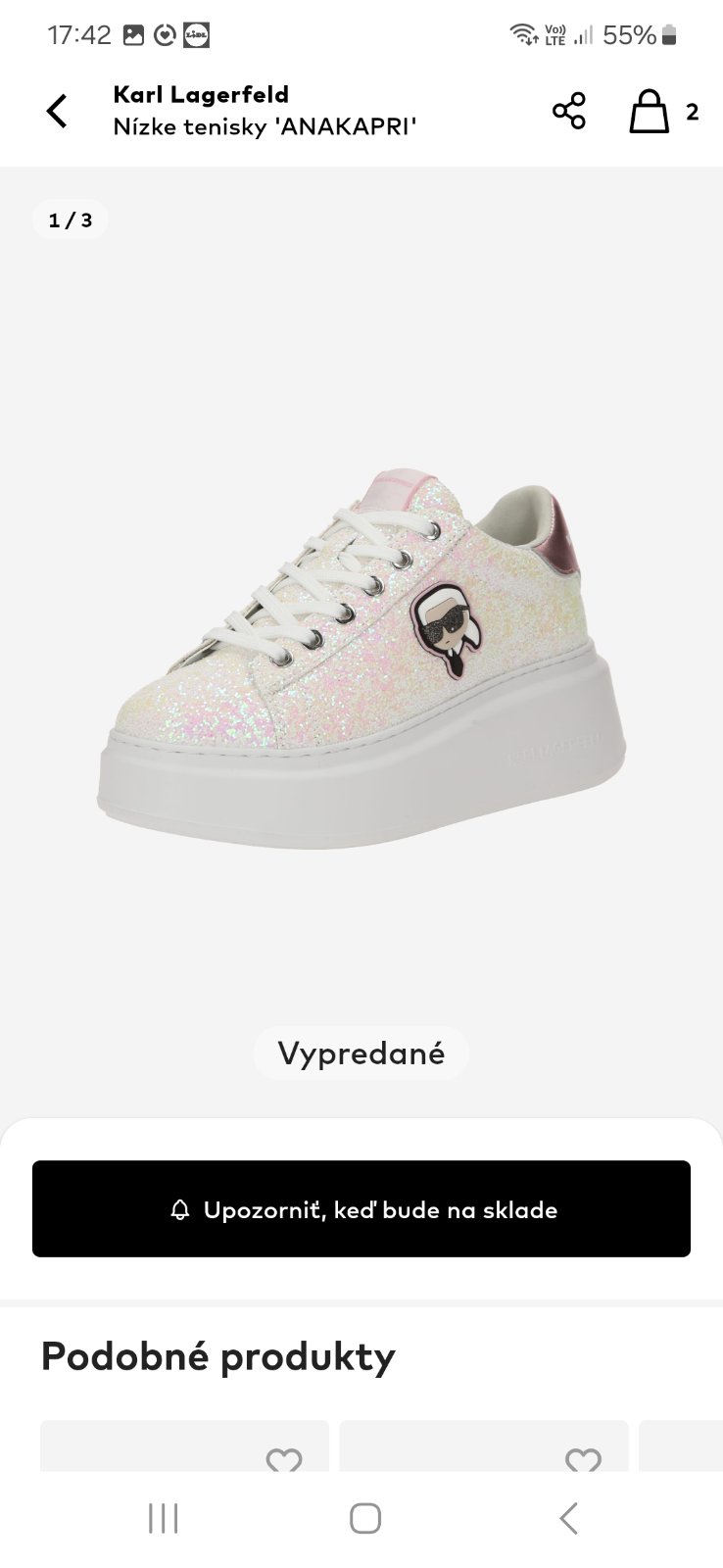Share this Karl Lagerfeld sneaker
Viewport: 723px width, 1568px height.
[568, 111]
